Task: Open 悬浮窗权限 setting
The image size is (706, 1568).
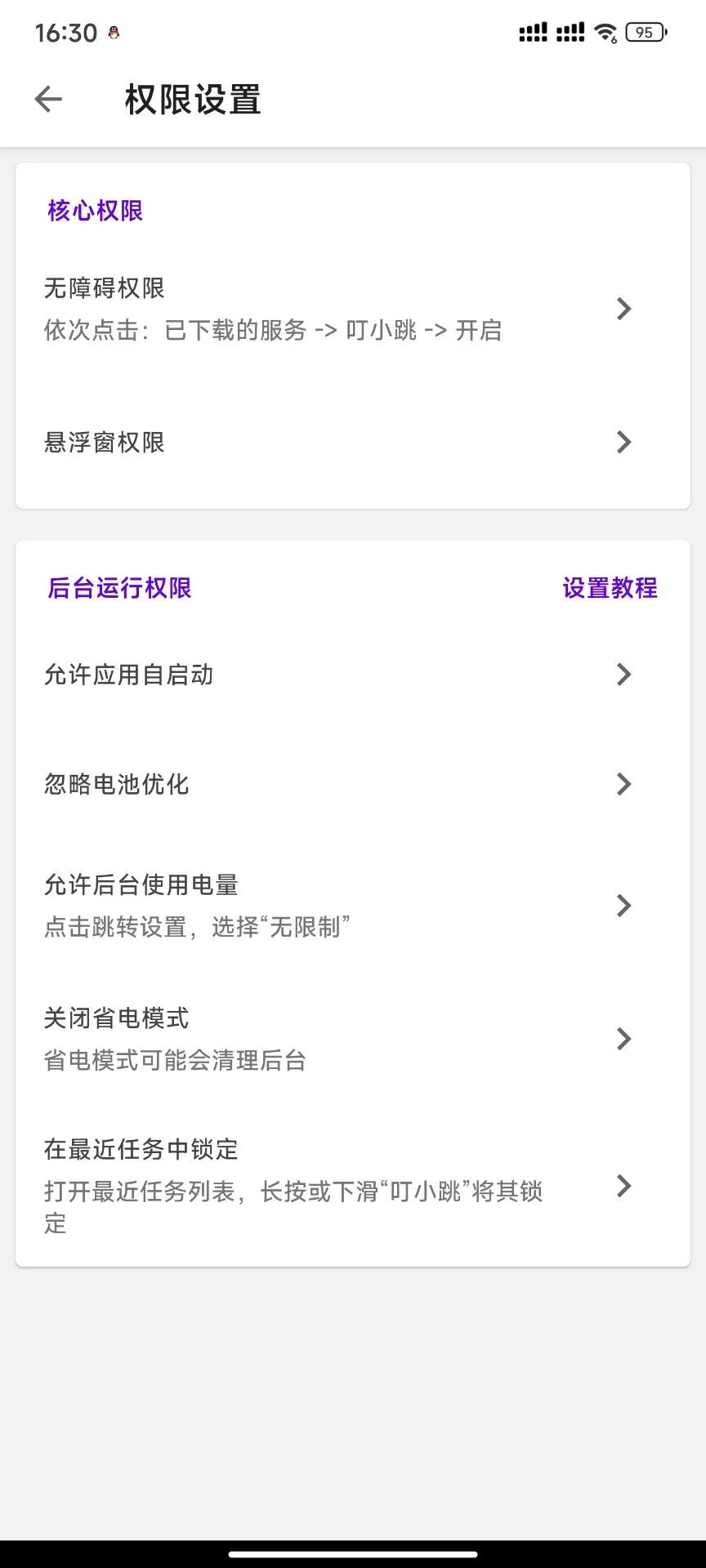Action: click(353, 442)
